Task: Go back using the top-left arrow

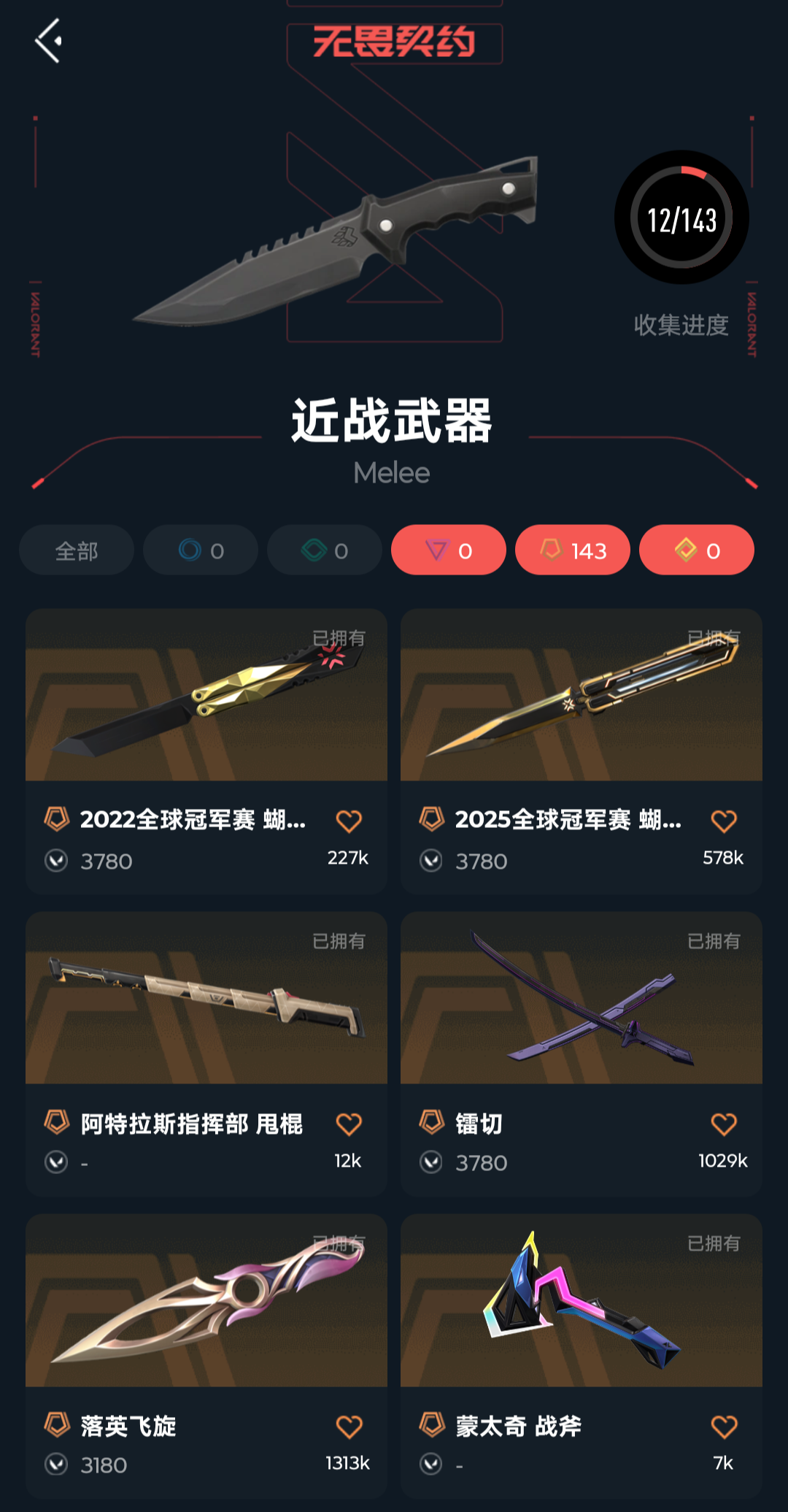Action: [48, 41]
